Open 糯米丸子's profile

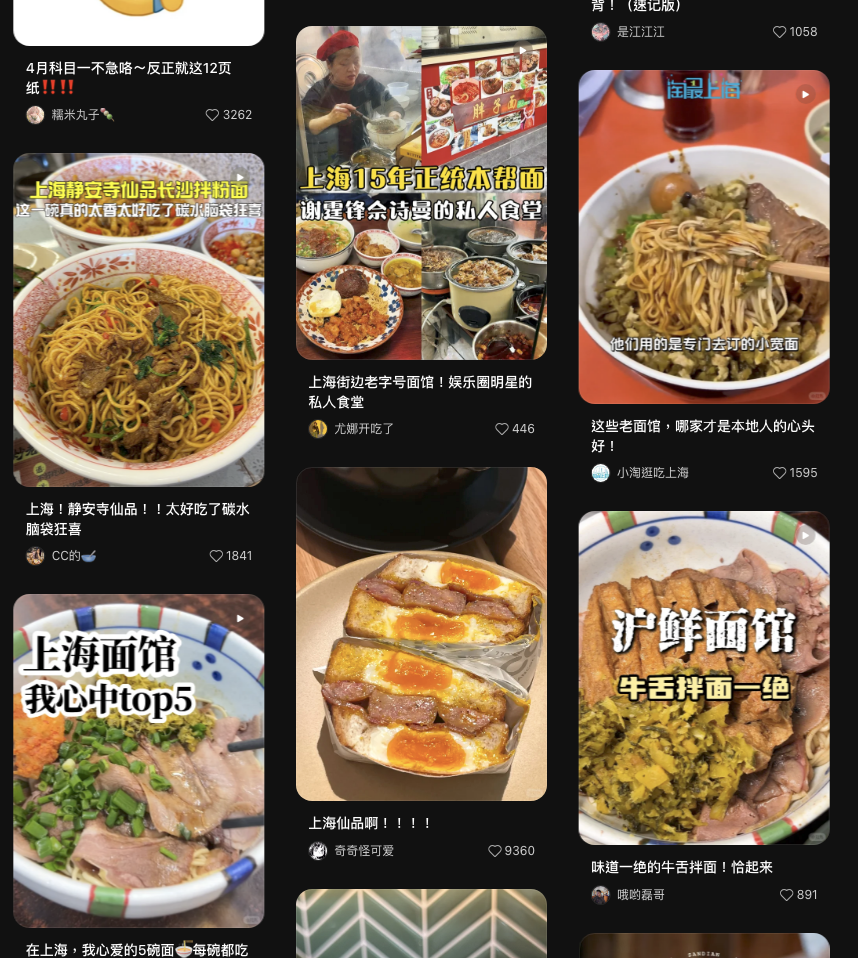pos(76,115)
